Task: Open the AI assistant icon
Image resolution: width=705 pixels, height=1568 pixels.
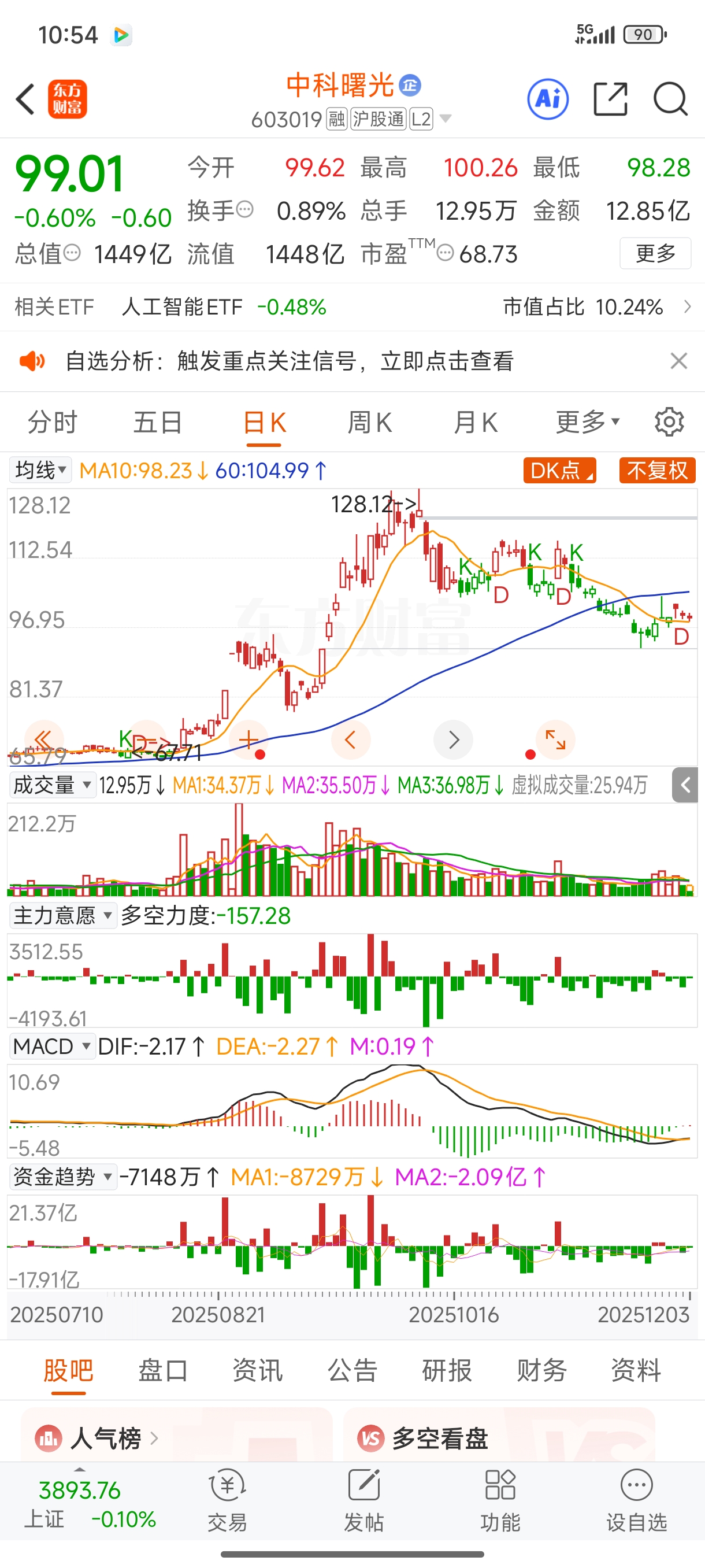Action: (547, 99)
